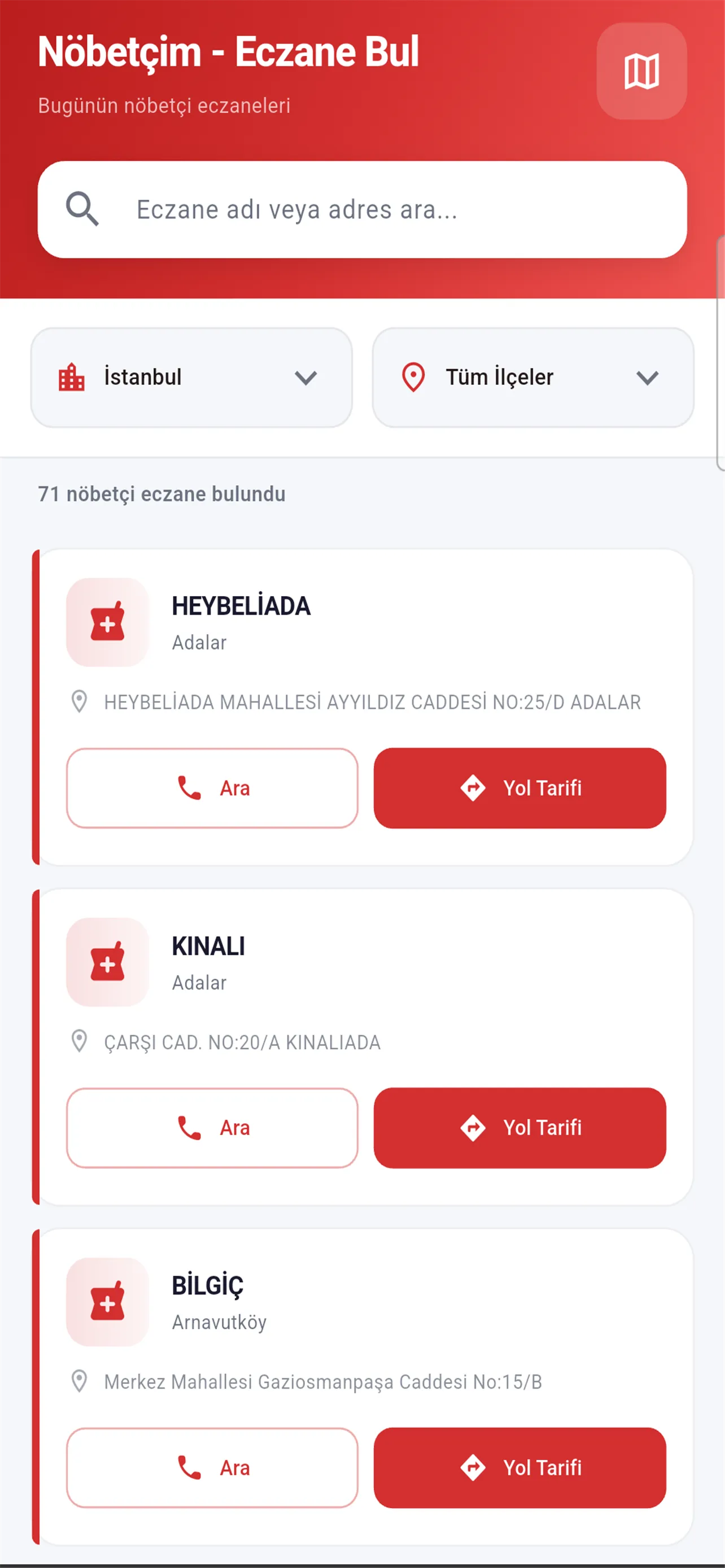The image size is (725, 1568).
Task: Click BİLGİÇ's Yol Tarifi button
Action: pos(520,1468)
